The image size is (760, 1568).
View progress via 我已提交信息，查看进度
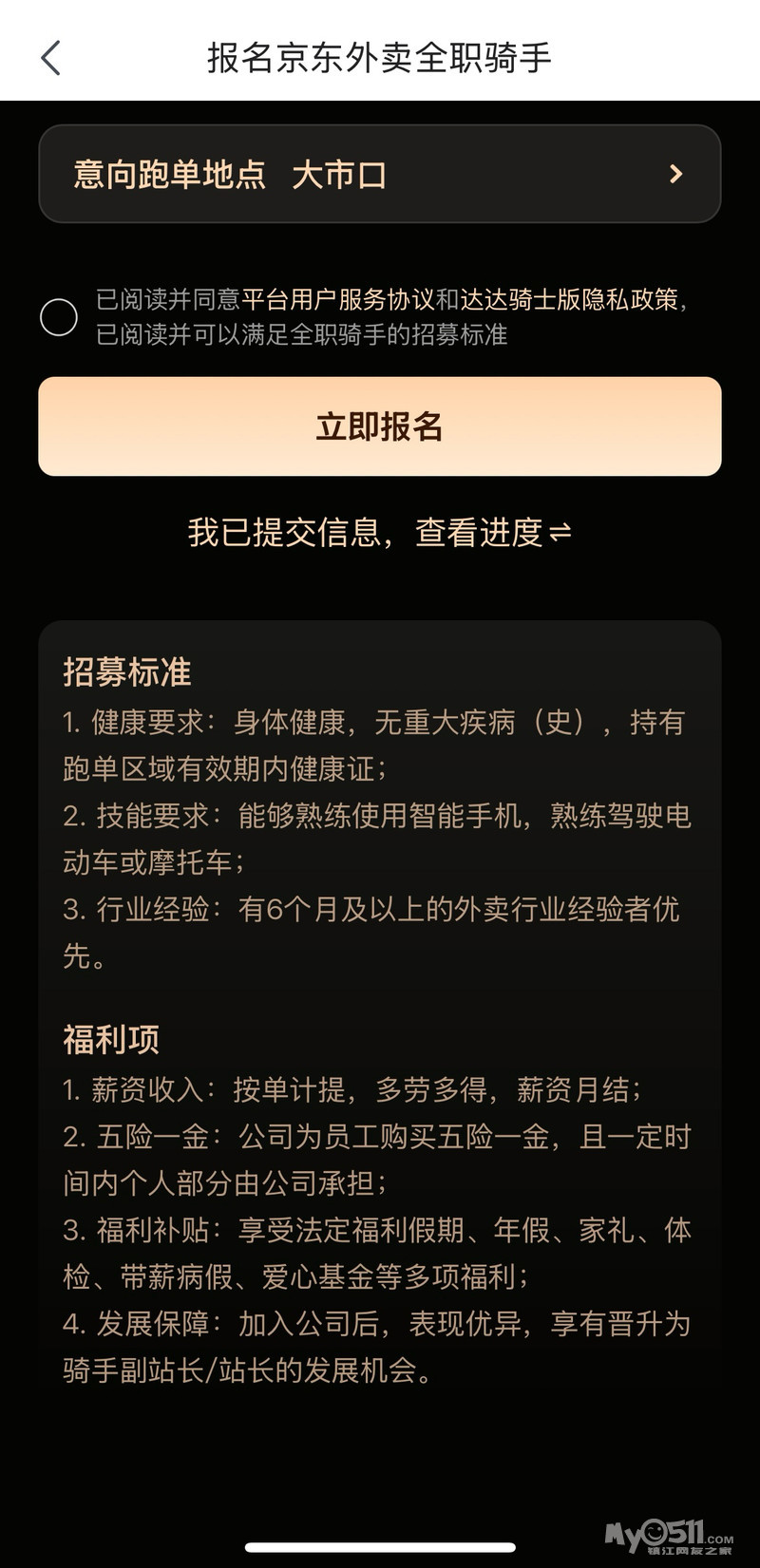pyautogui.click(x=380, y=533)
